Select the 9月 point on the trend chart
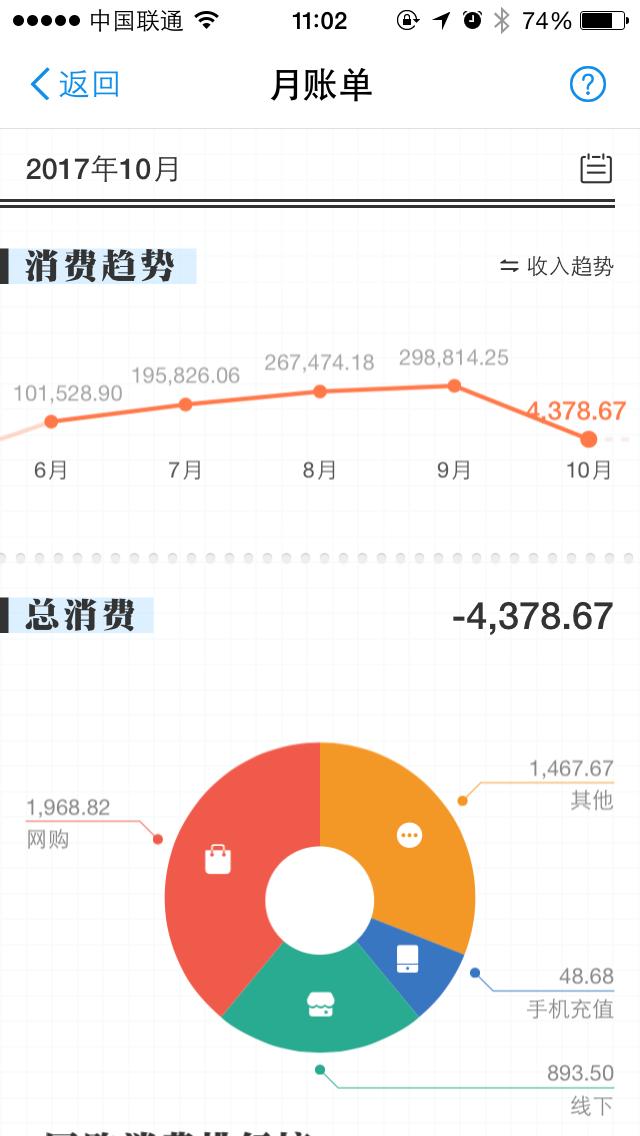The width and height of the screenshot is (640, 1136). pyautogui.click(x=454, y=385)
